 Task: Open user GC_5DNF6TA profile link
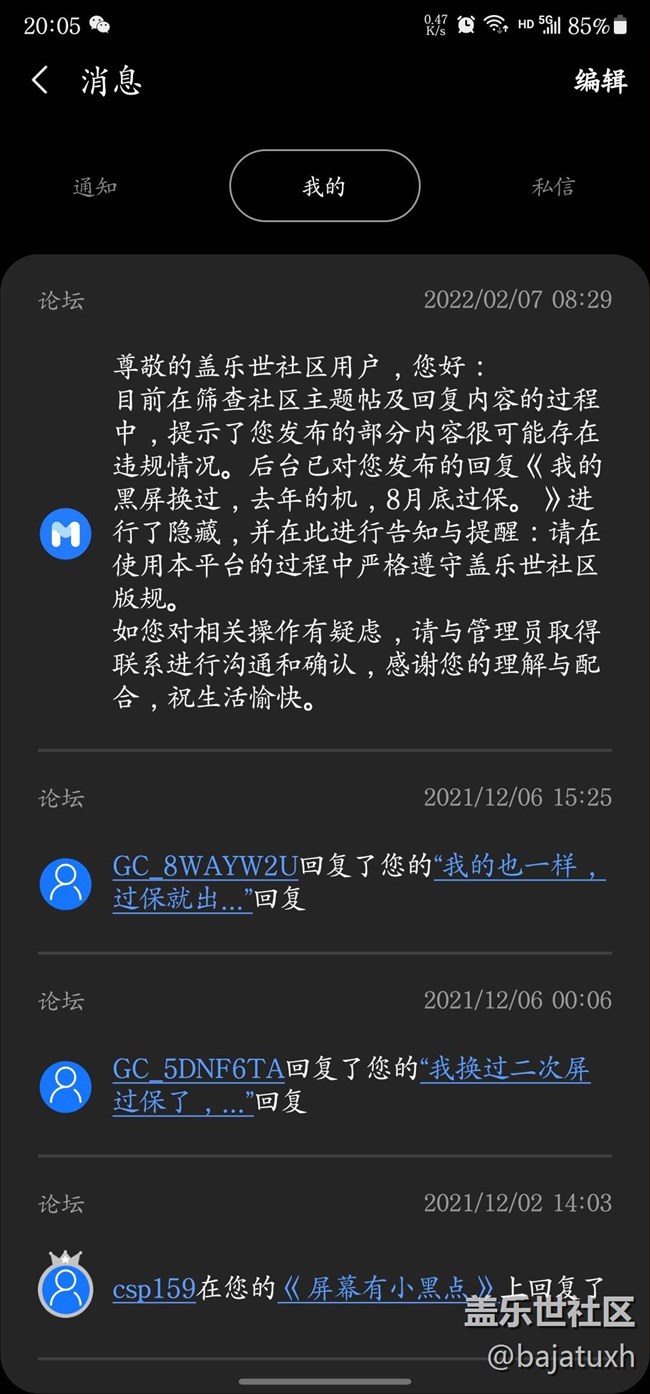[199, 1068]
